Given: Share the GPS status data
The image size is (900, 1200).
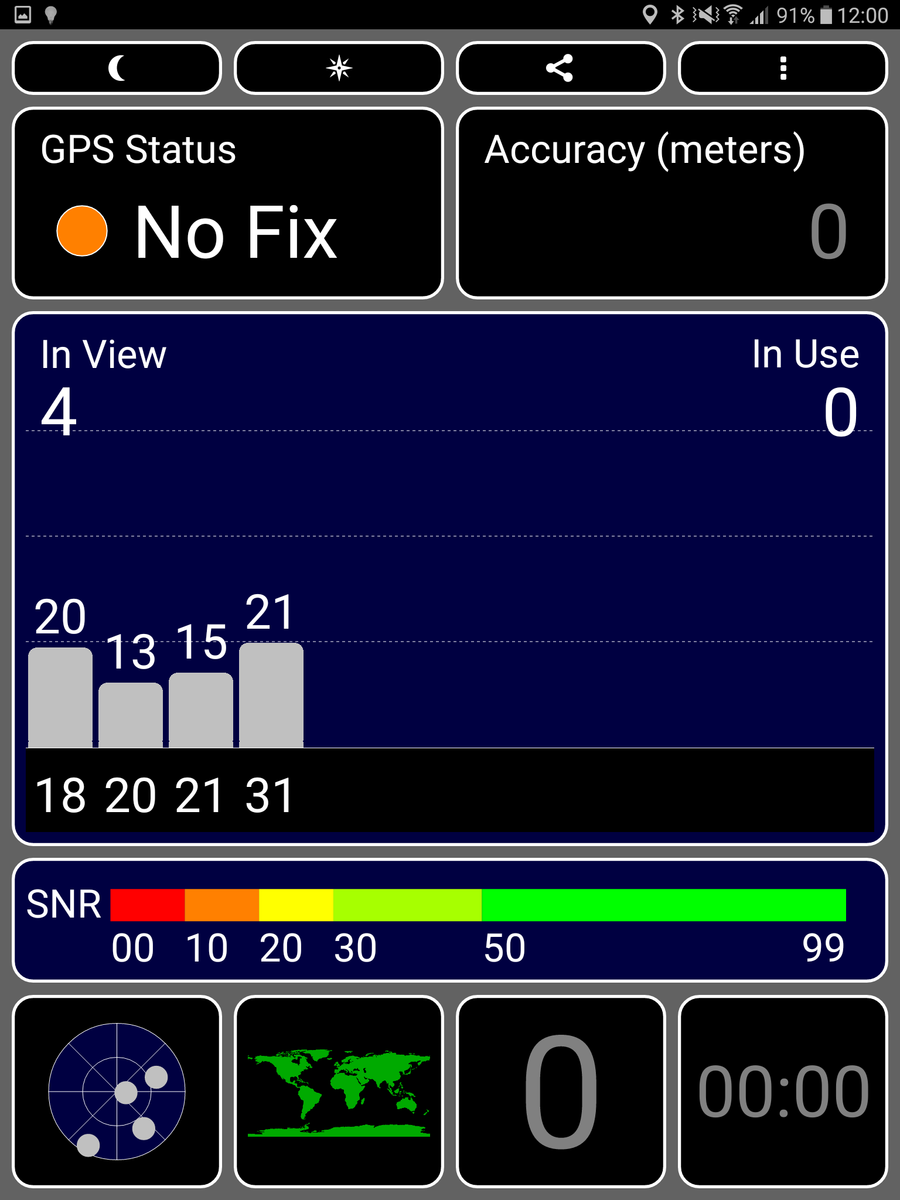Looking at the screenshot, I should pos(560,68).
